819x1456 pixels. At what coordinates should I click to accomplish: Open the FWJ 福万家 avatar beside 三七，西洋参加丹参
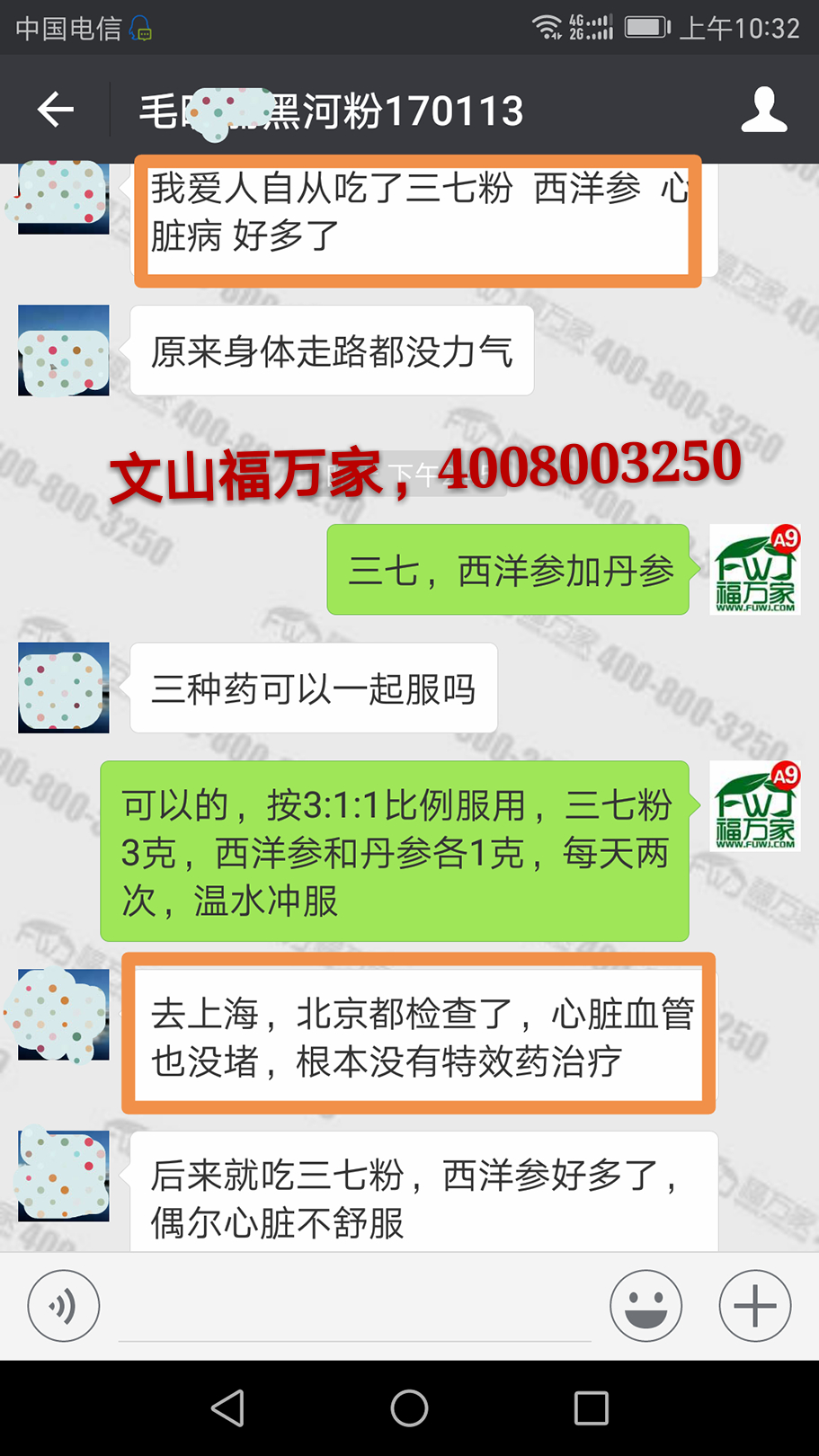point(754,570)
